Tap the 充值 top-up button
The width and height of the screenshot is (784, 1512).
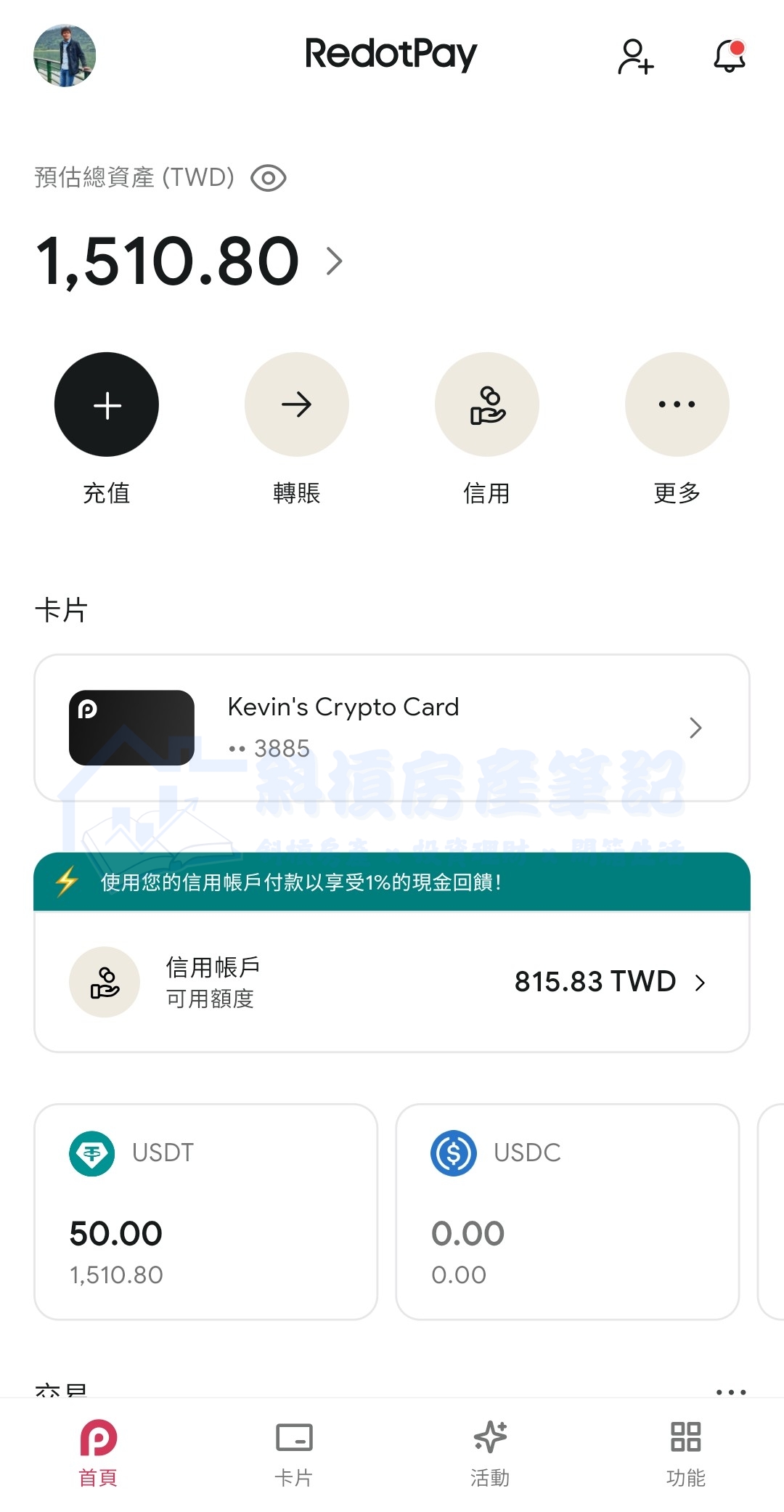point(107,405)
